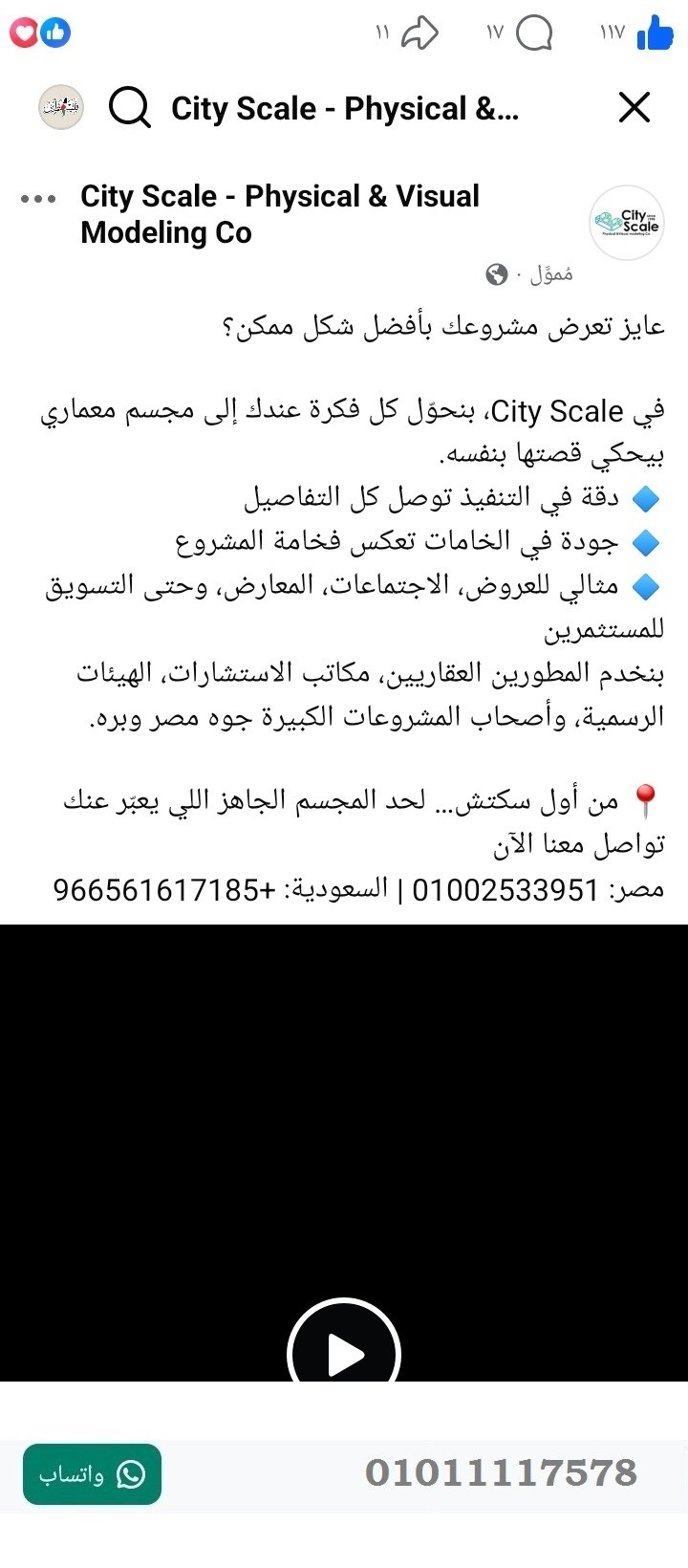Open the comments via the comment bubble icon
688x1568 pixels.
535,32
